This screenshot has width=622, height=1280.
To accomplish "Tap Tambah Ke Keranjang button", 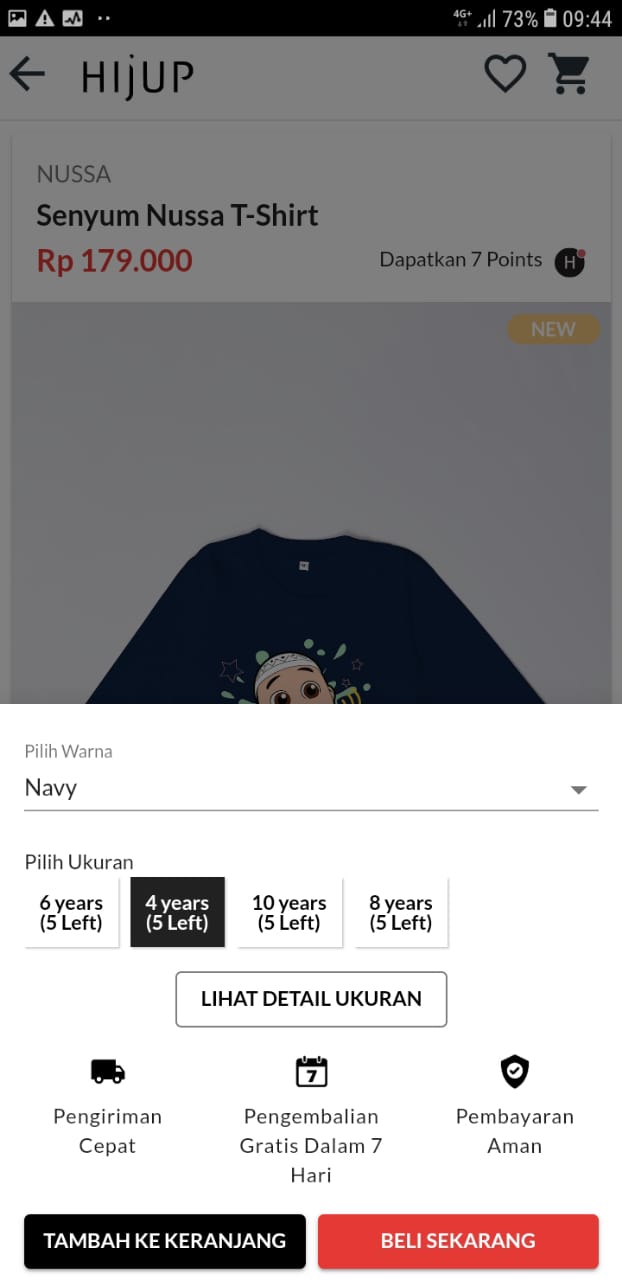I will pyautogui.click(x=165, y=1241).
